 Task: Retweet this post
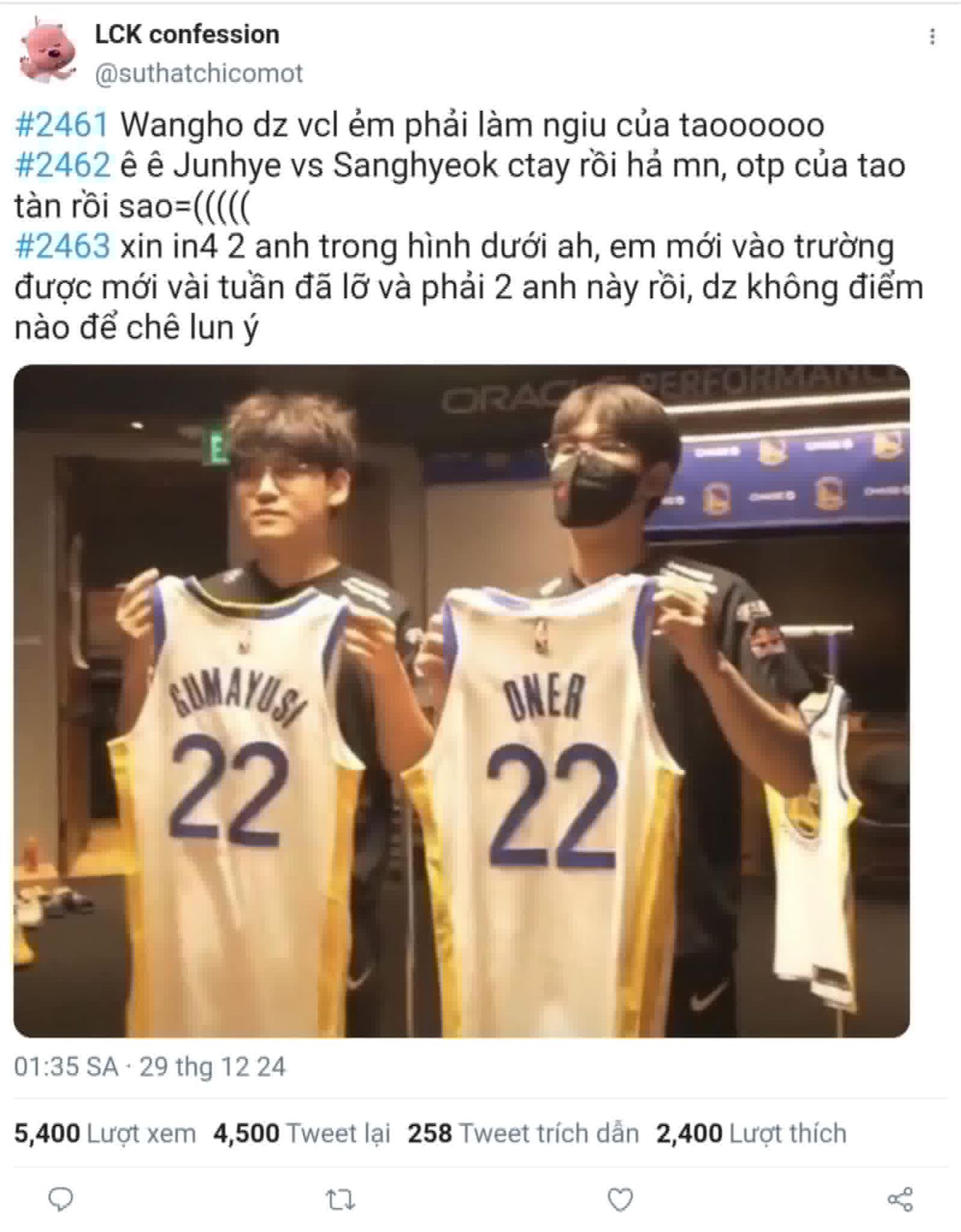340,1199
